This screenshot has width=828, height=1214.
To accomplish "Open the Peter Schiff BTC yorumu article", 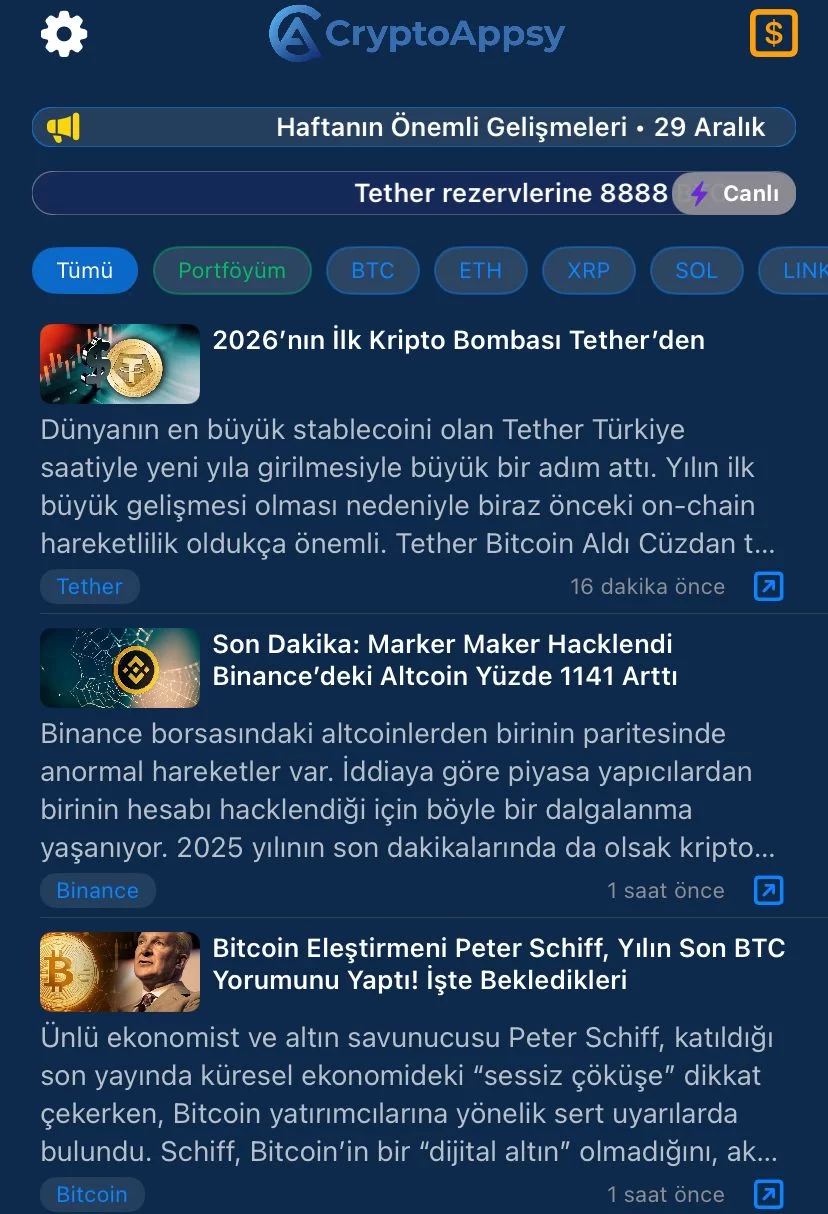I will (498, 964).
